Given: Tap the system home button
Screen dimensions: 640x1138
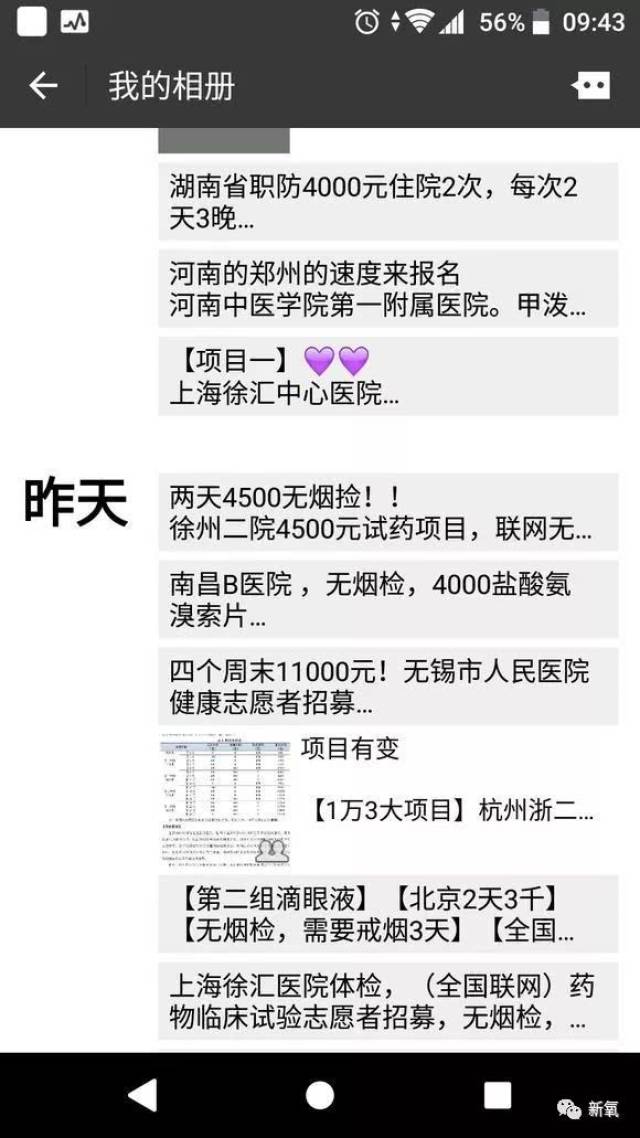Looking at the screenshot, I should click(x=320, y=1096).
